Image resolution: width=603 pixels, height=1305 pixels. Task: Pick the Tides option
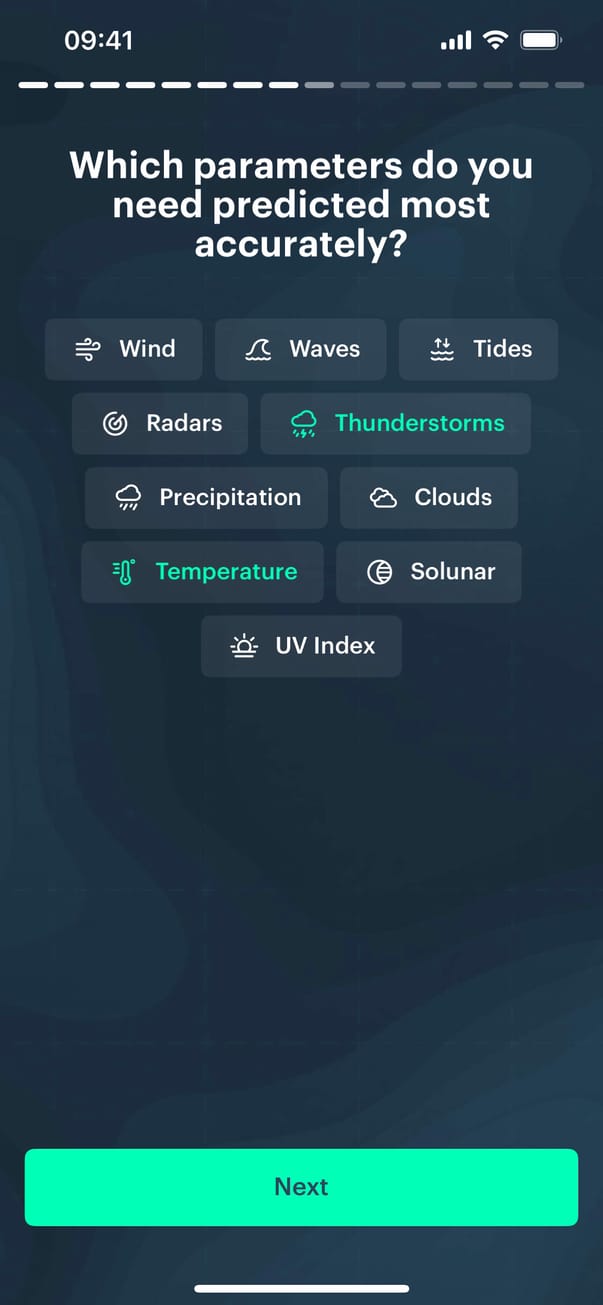(479, 349)
